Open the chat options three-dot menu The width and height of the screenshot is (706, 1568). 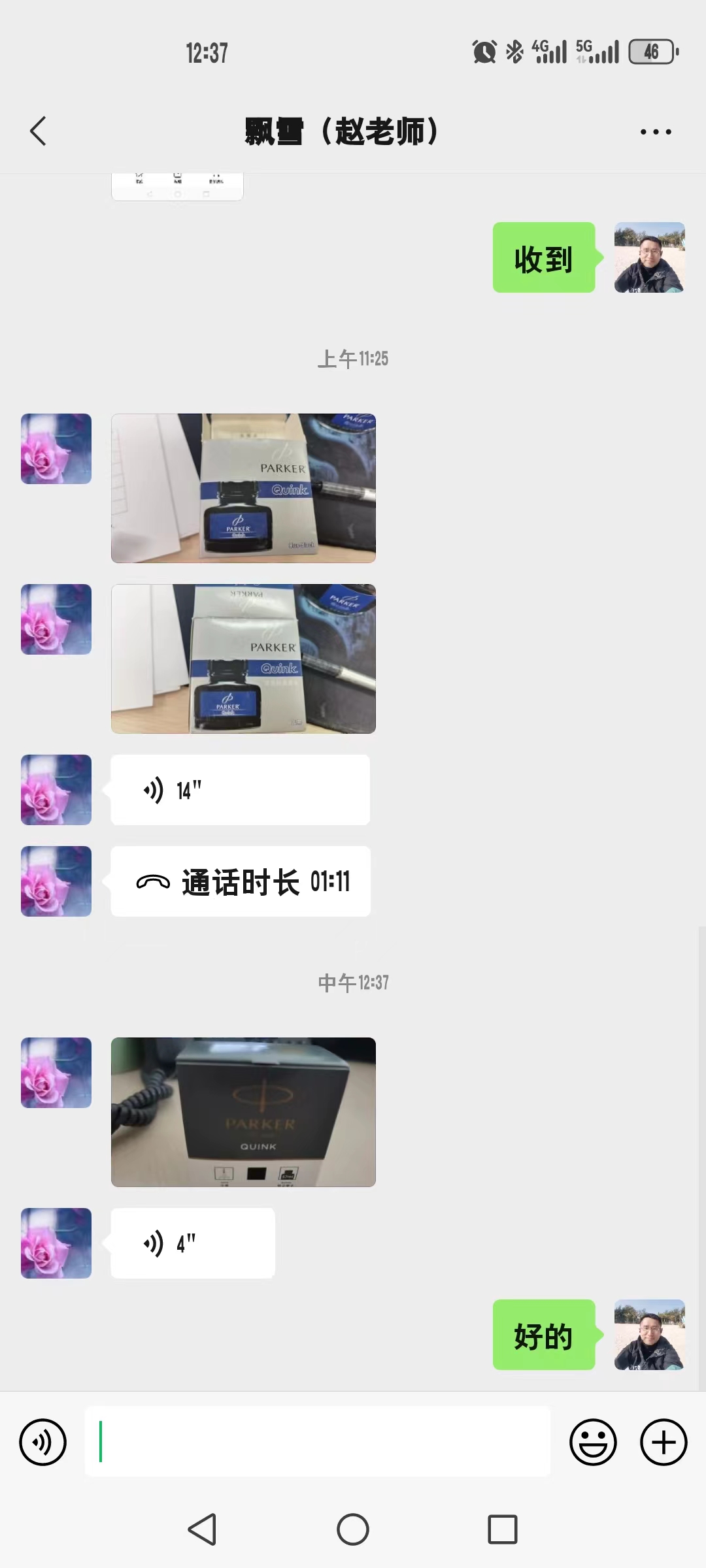coord(656,132)
